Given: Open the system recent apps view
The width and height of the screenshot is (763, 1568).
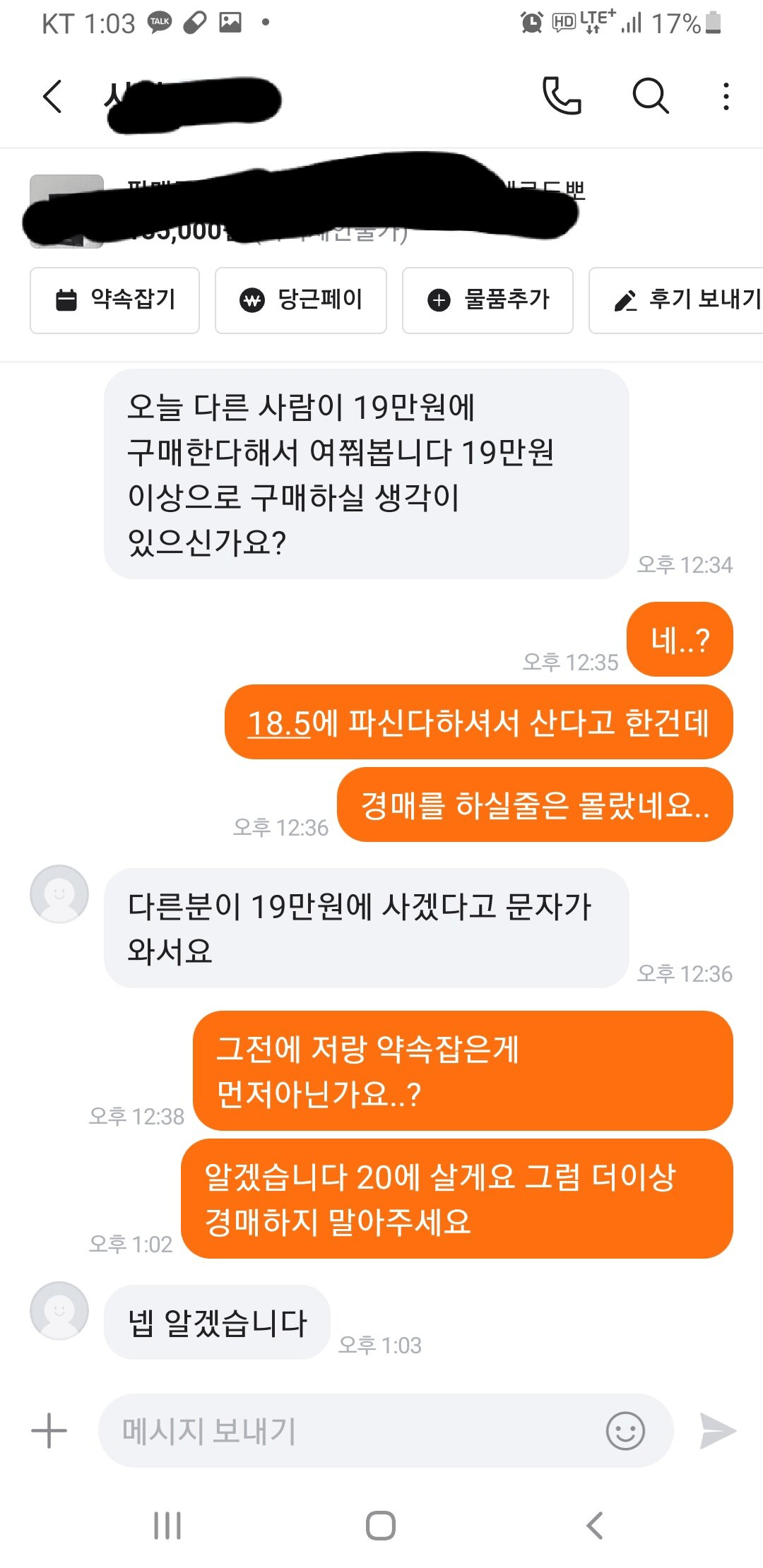Looking at the screenshot, I should tap(167, 1526).
